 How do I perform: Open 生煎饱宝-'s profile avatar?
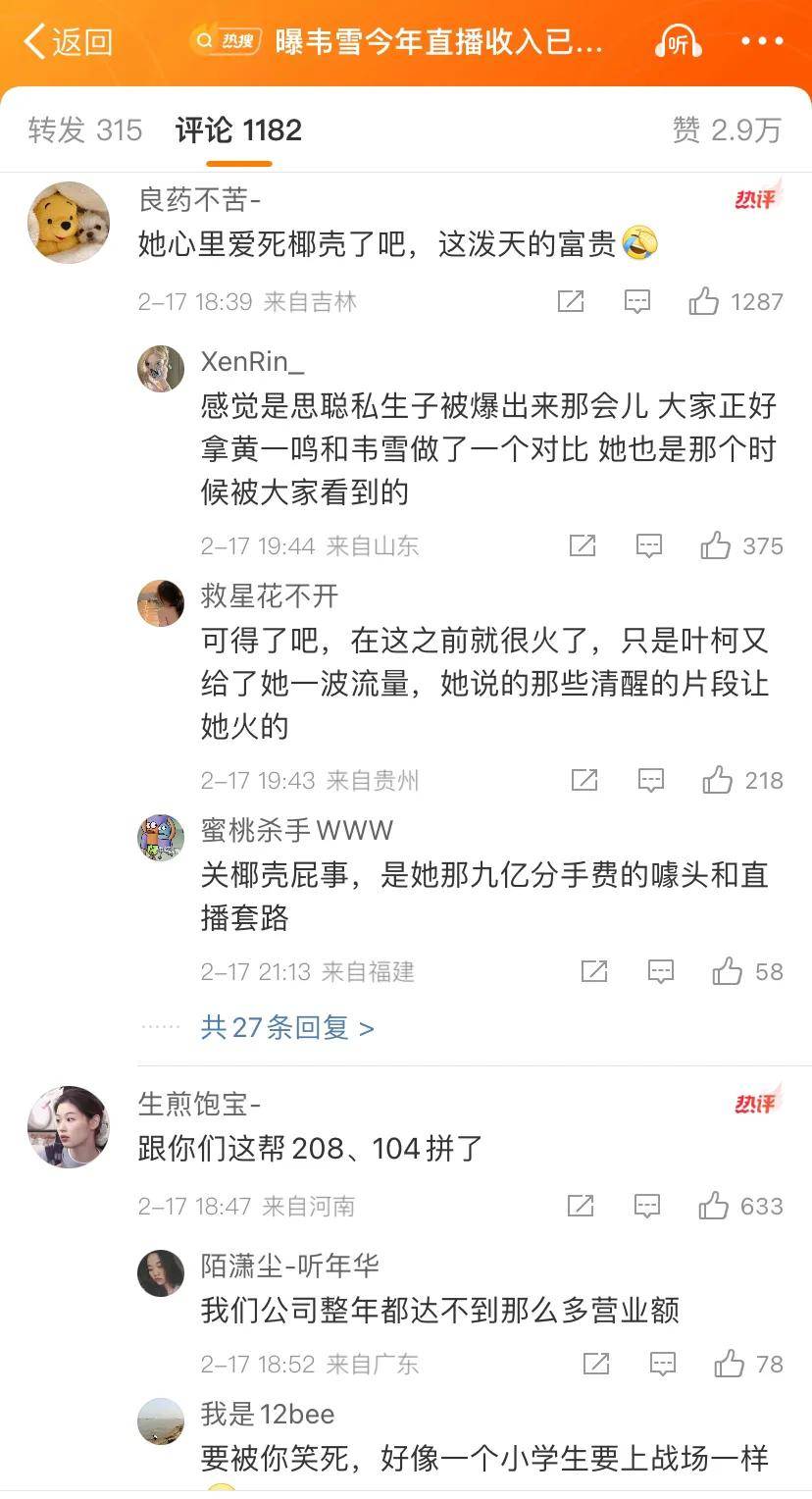[68, 1126]
